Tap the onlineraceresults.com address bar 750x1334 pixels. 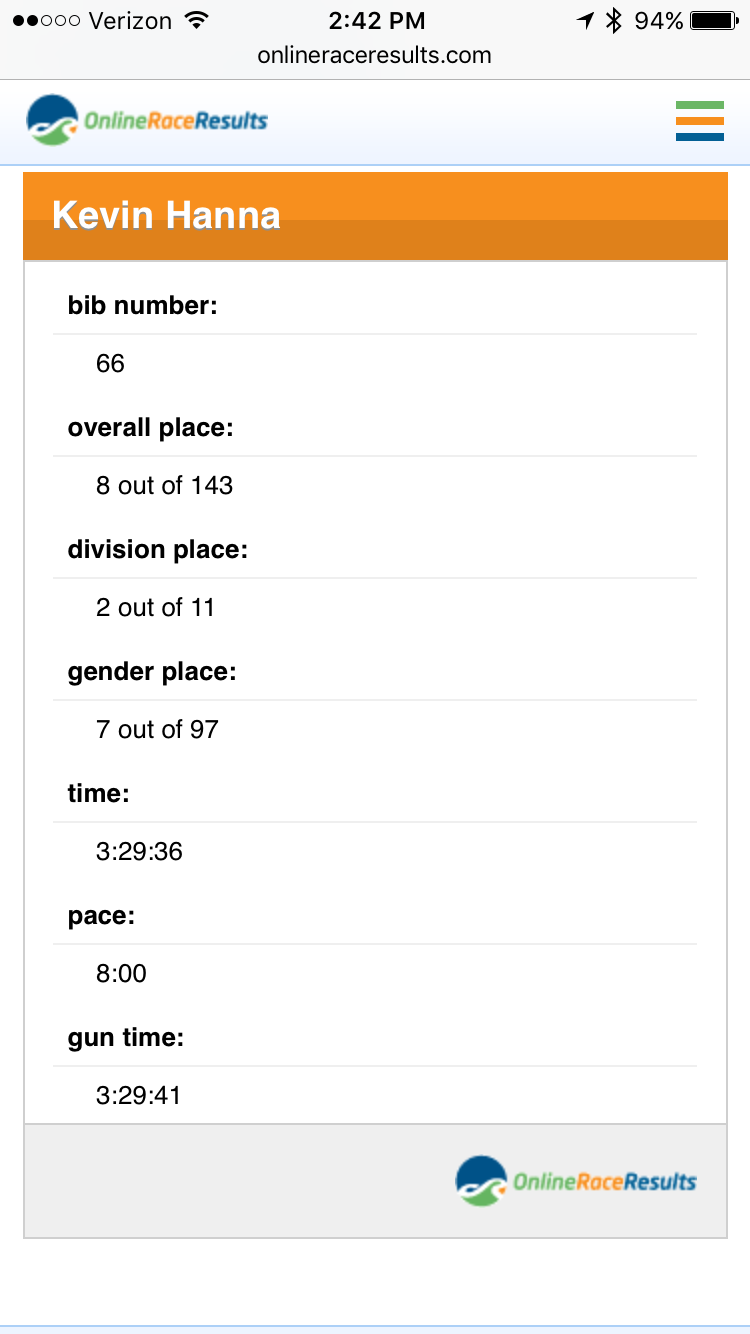click(375, 55)
